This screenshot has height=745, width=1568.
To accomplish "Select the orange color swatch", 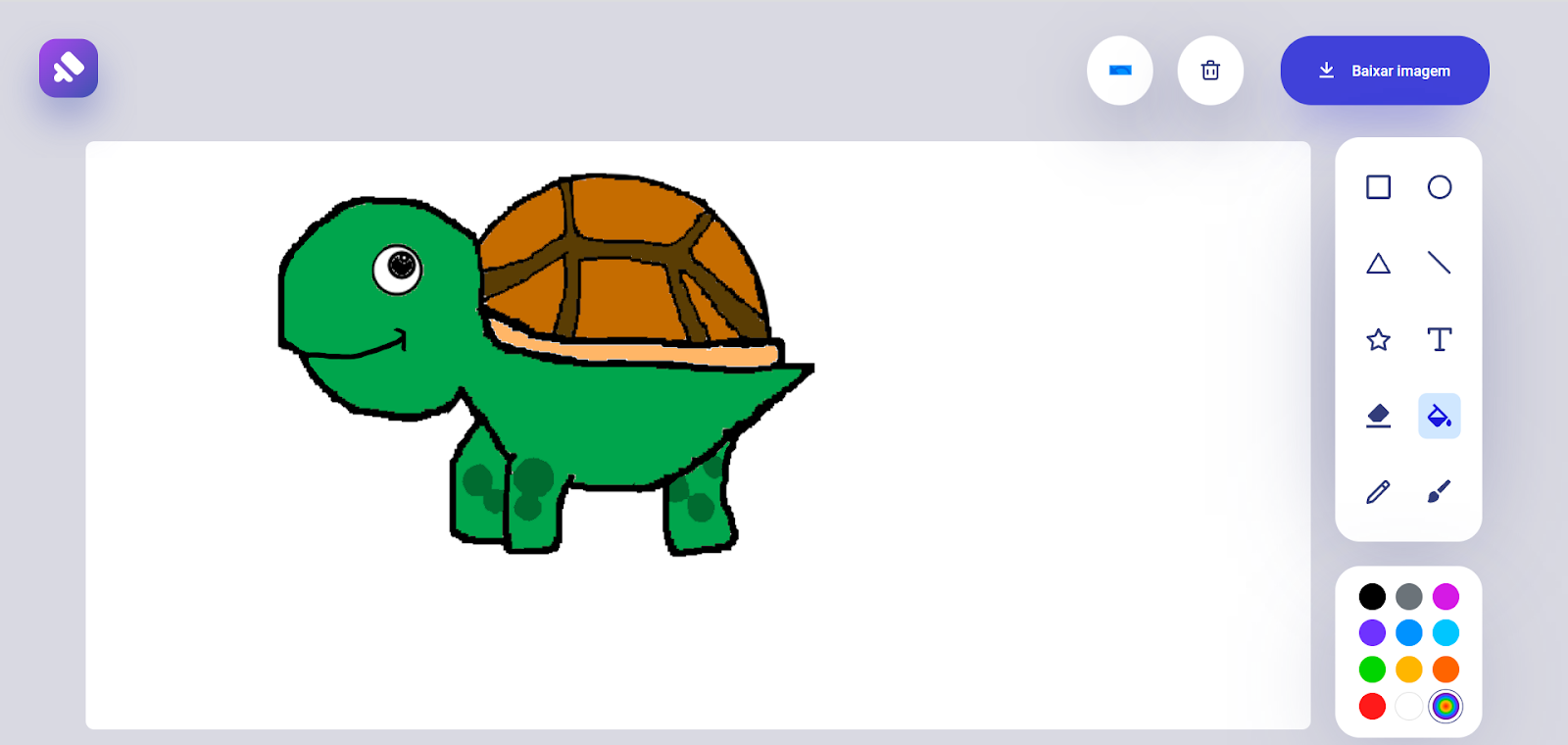I will 1445,670.
